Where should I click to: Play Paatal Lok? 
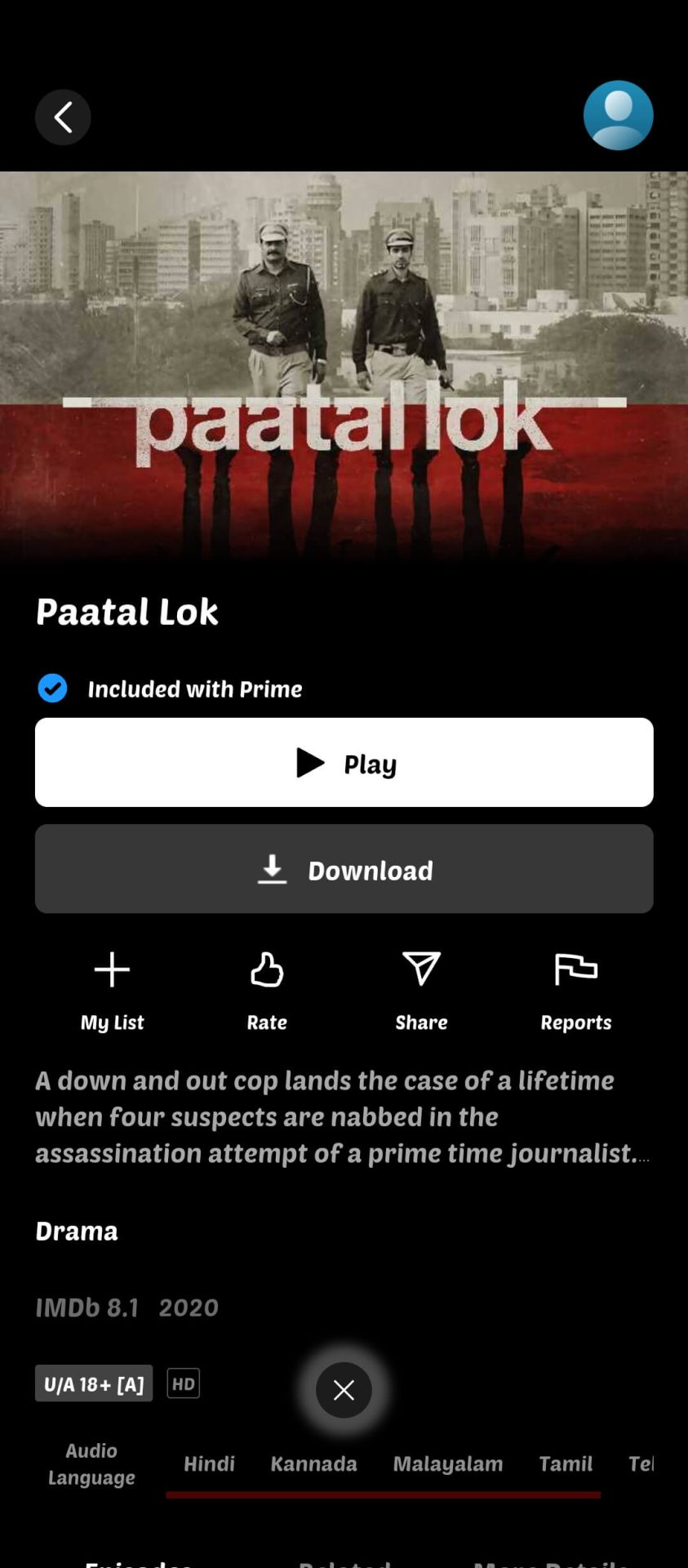coord(344,763)
